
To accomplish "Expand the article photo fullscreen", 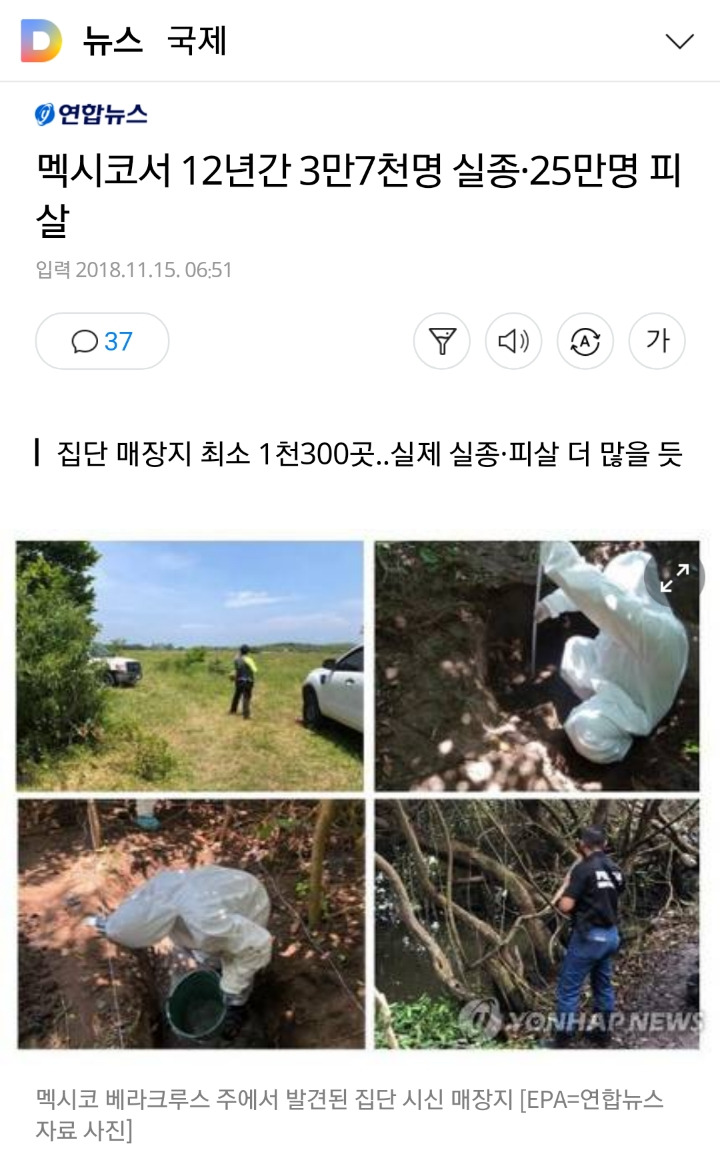I will click(x=674, y=578).
